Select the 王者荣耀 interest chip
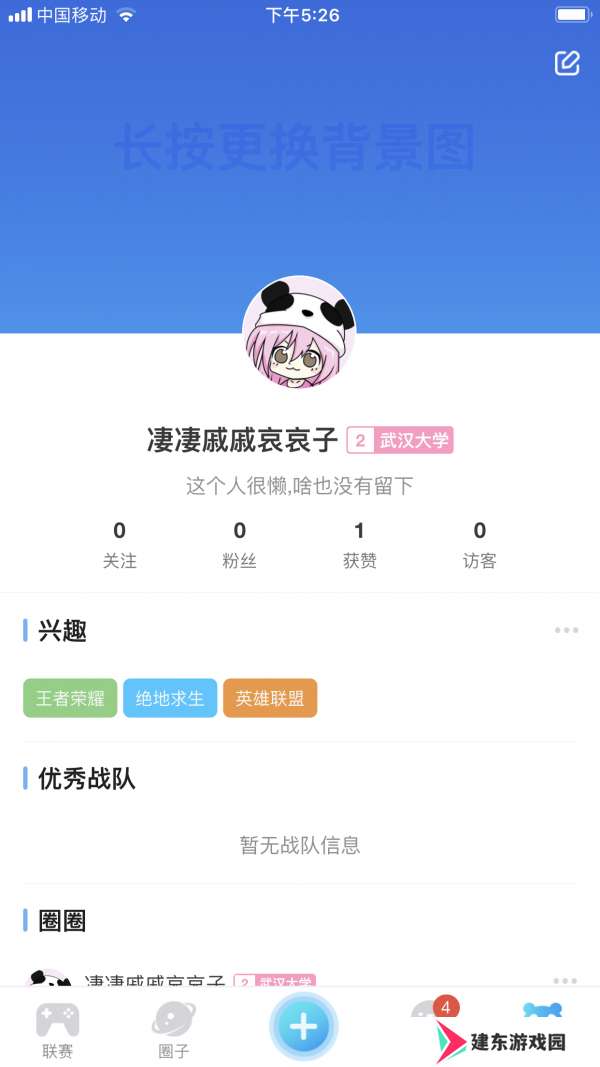Screen dimensions: 600x1067 70,698
